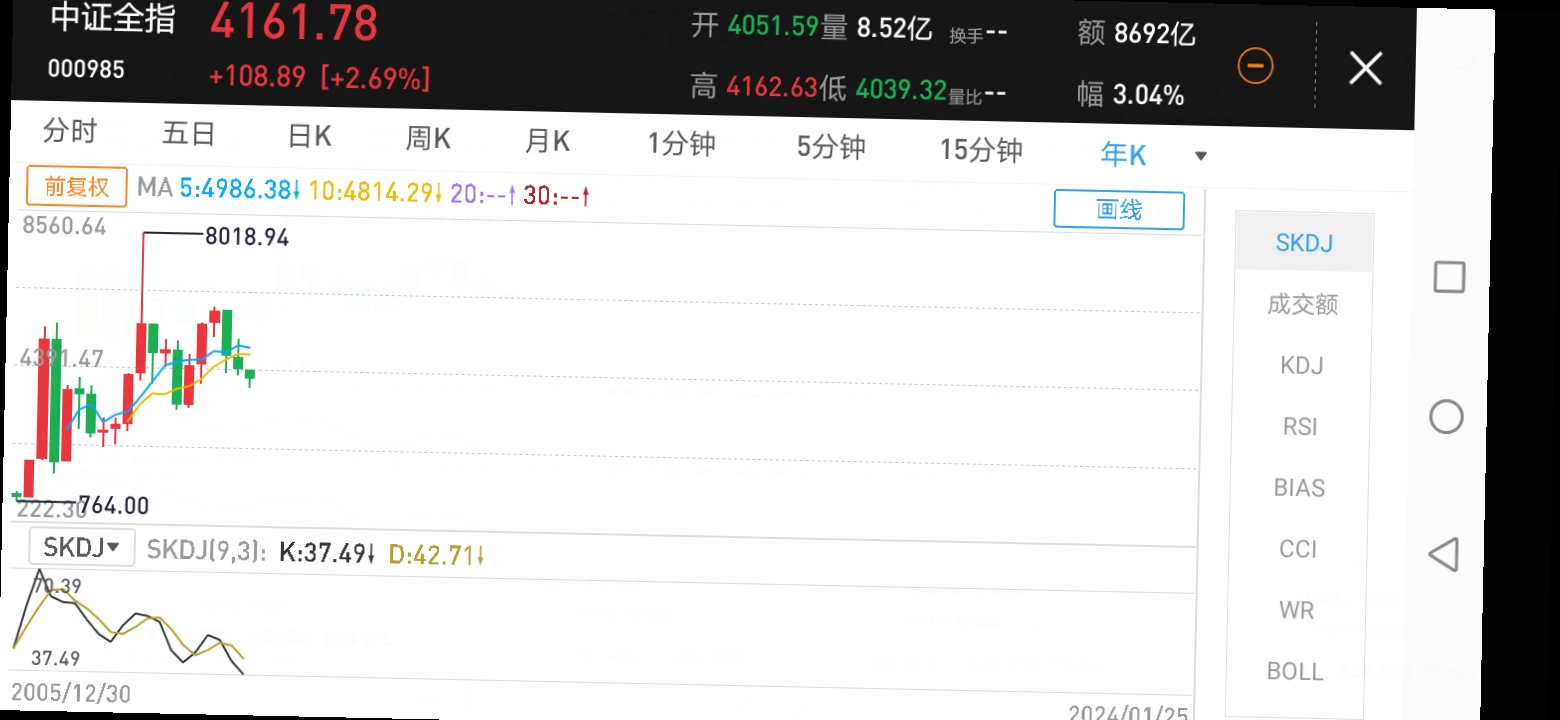
Task: Switch to the 5分钟 chart
Action: (830, 147)
